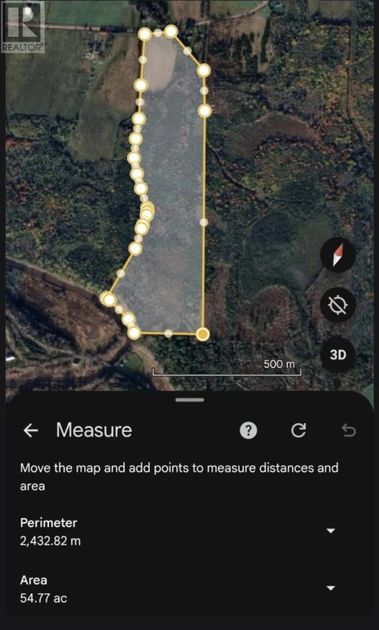Switch the map to 3D view
379x630 pixels.
(338, 355)
